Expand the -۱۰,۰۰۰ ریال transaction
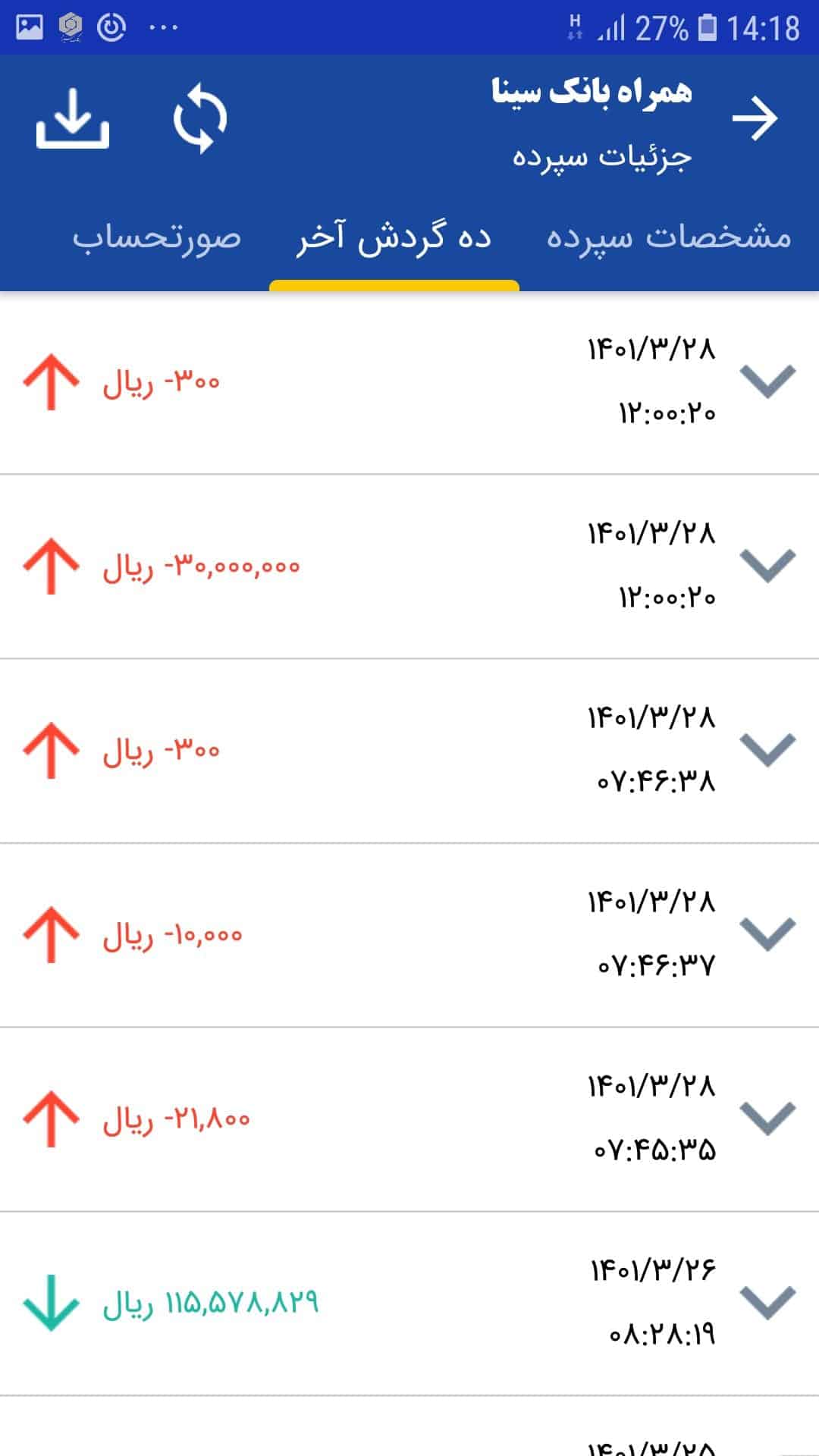 [767, 934]
